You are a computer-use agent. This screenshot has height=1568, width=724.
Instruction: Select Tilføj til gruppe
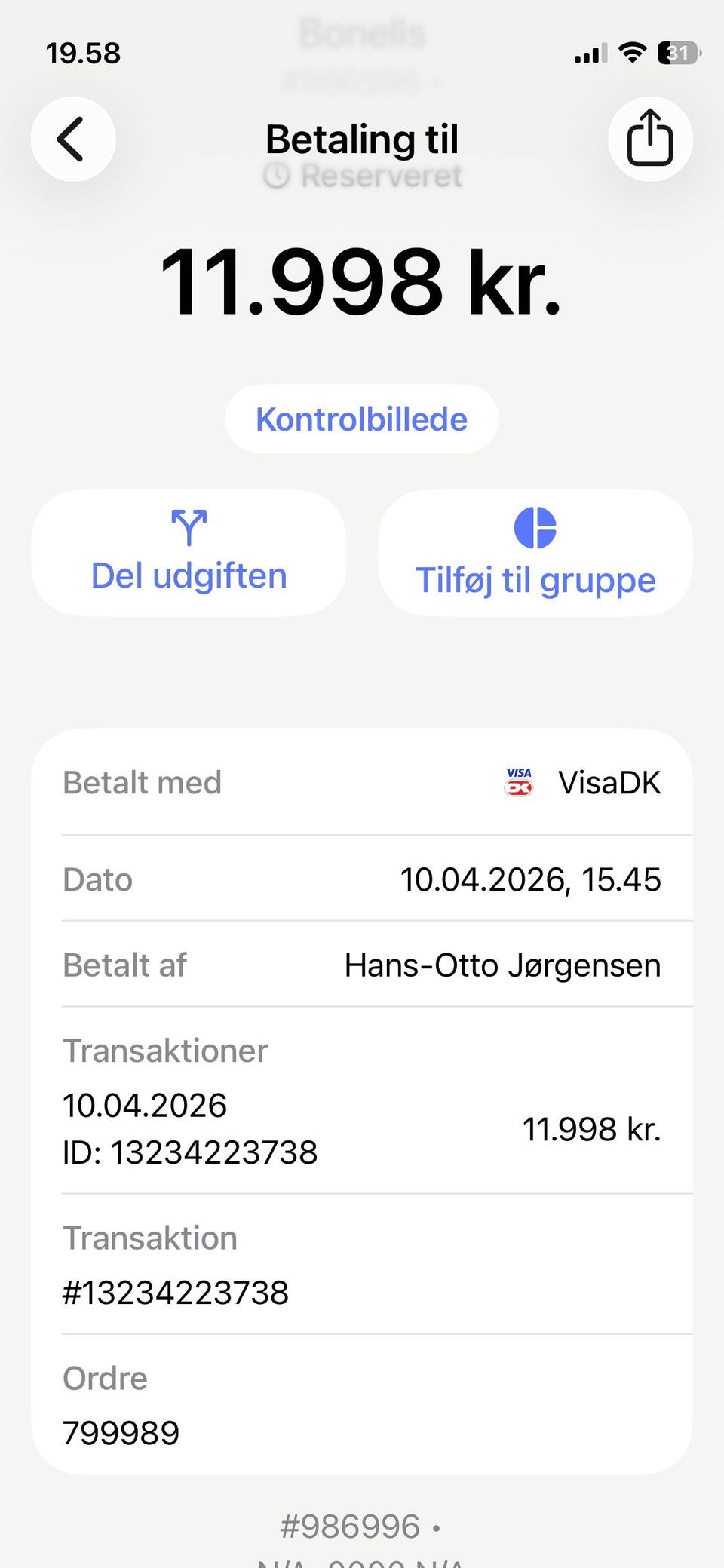point(535,554)
